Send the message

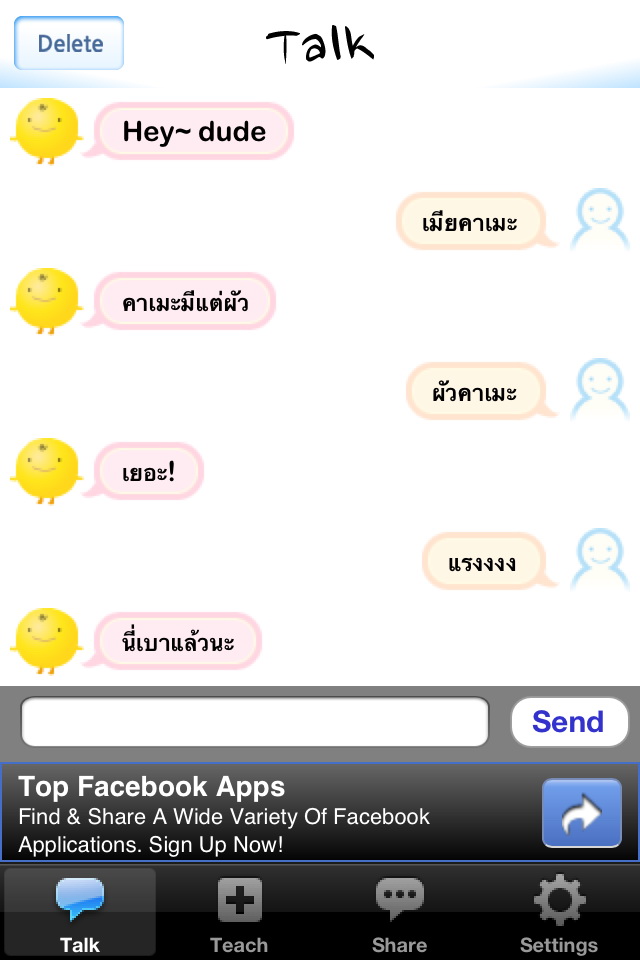(x=568, y=722)
